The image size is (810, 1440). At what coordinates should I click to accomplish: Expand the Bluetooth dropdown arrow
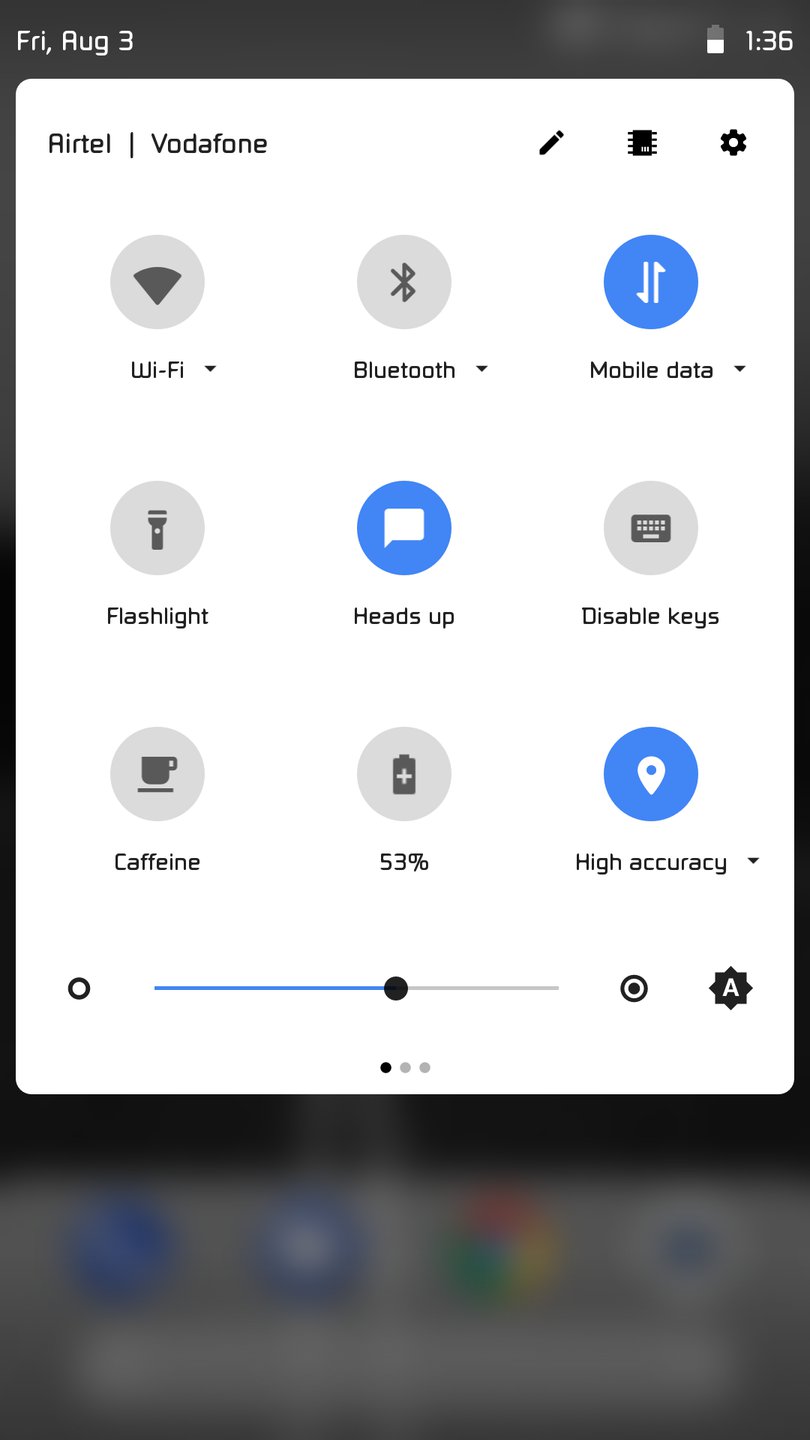481,369
